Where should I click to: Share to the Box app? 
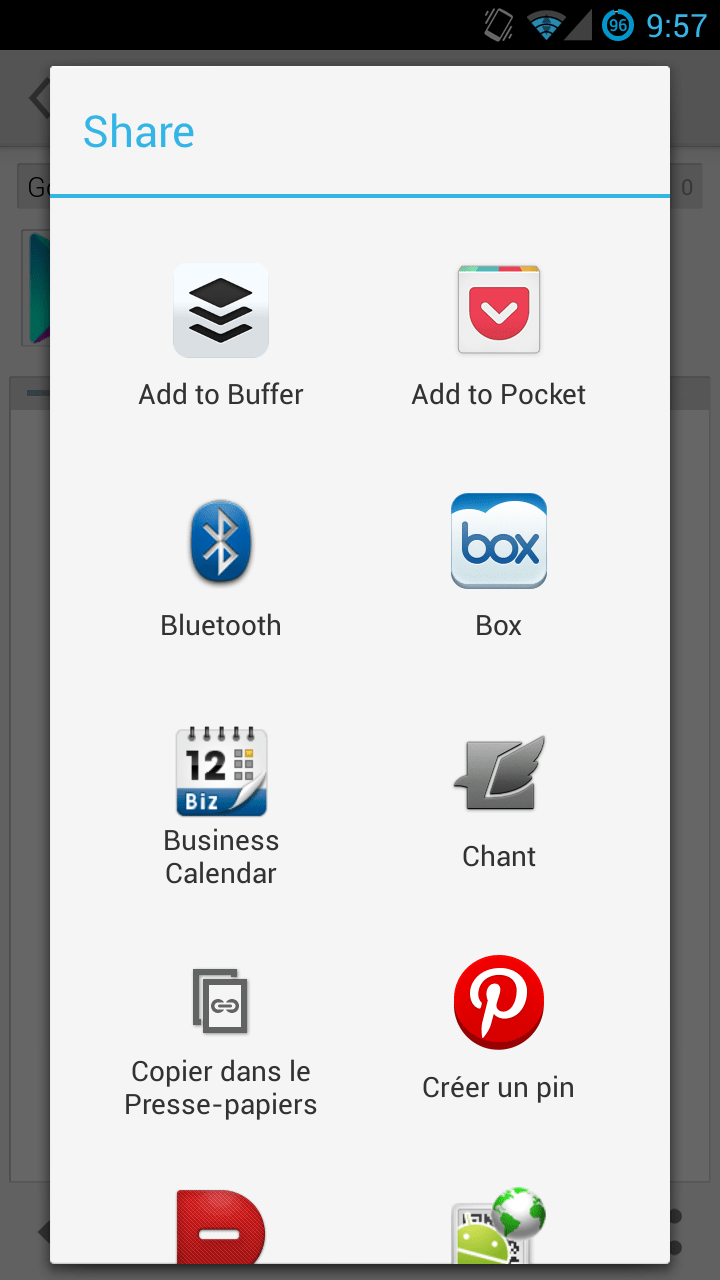498,565
